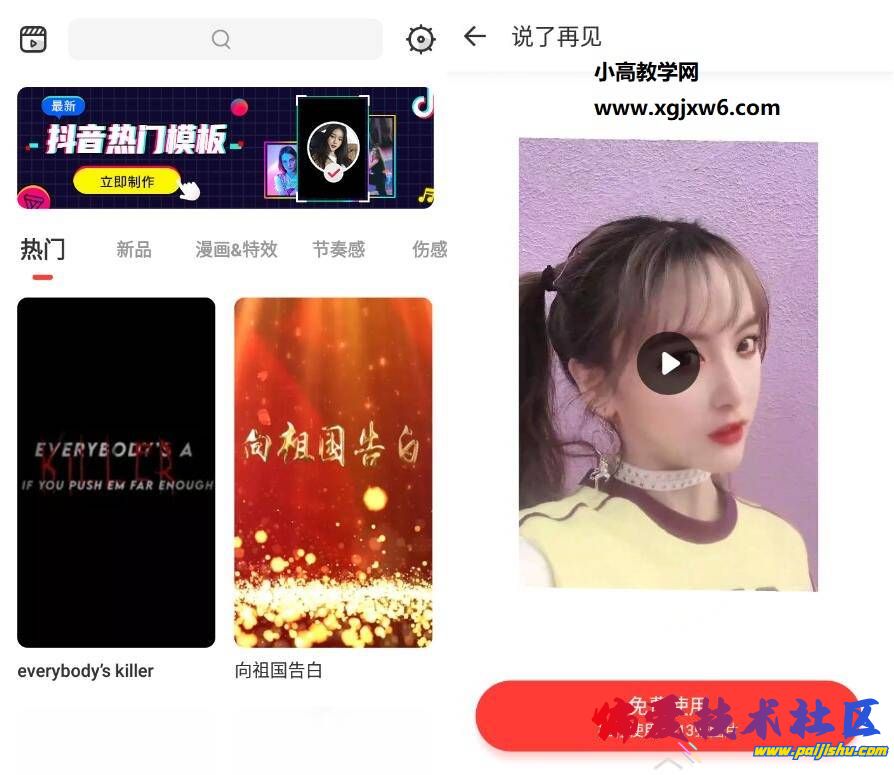Tap the video clip icon beside the search bar
The image size is (894, 775).
point(33,39)
